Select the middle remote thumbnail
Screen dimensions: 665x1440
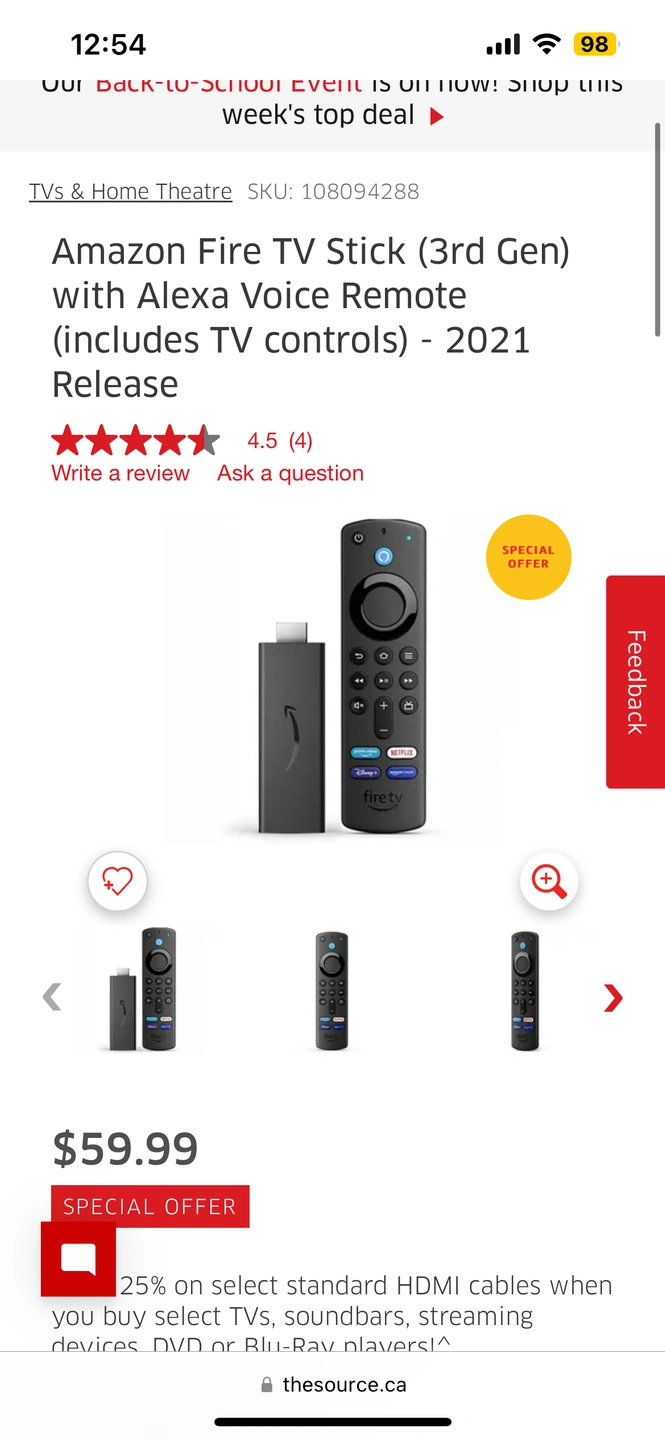point(332,990)
